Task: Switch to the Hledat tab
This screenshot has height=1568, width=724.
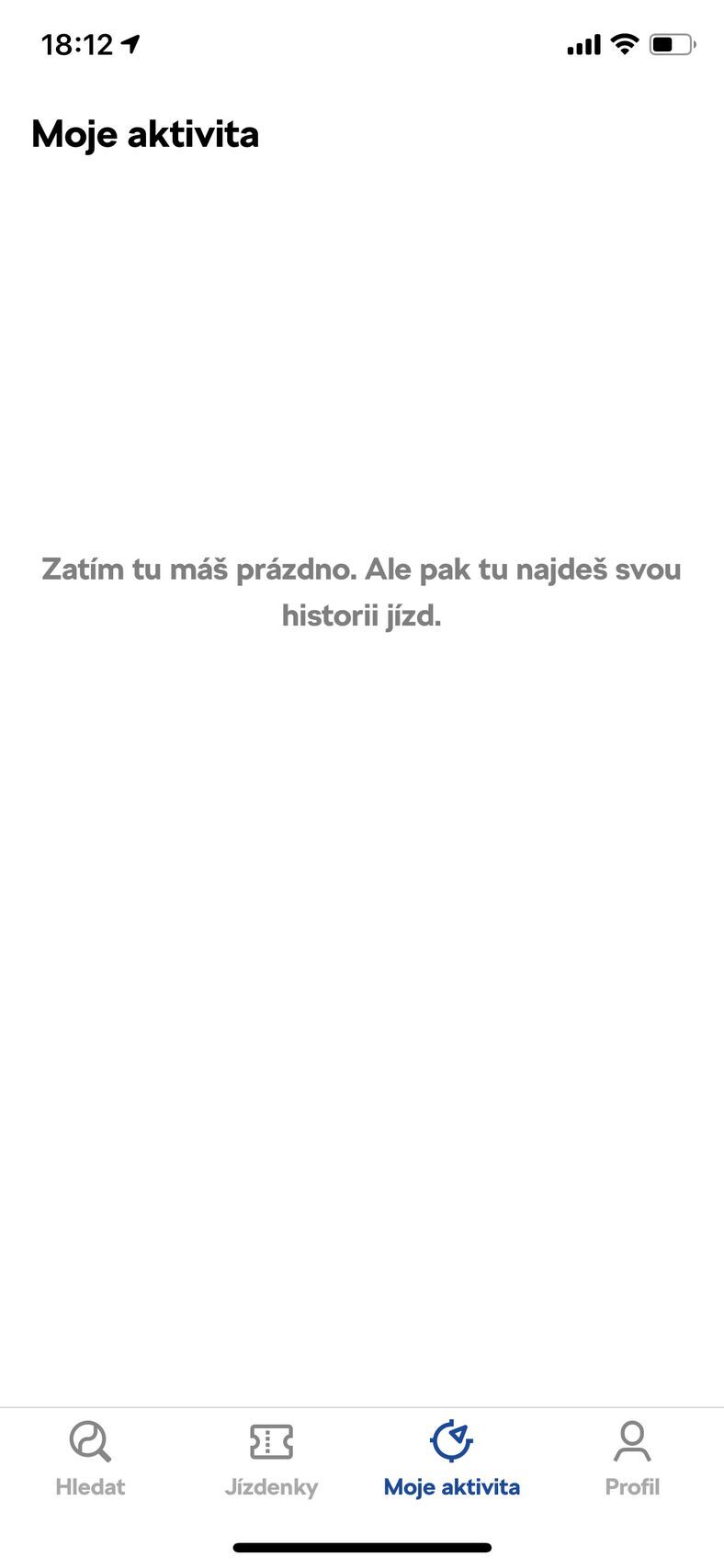Action: [x=90, y=1459]
